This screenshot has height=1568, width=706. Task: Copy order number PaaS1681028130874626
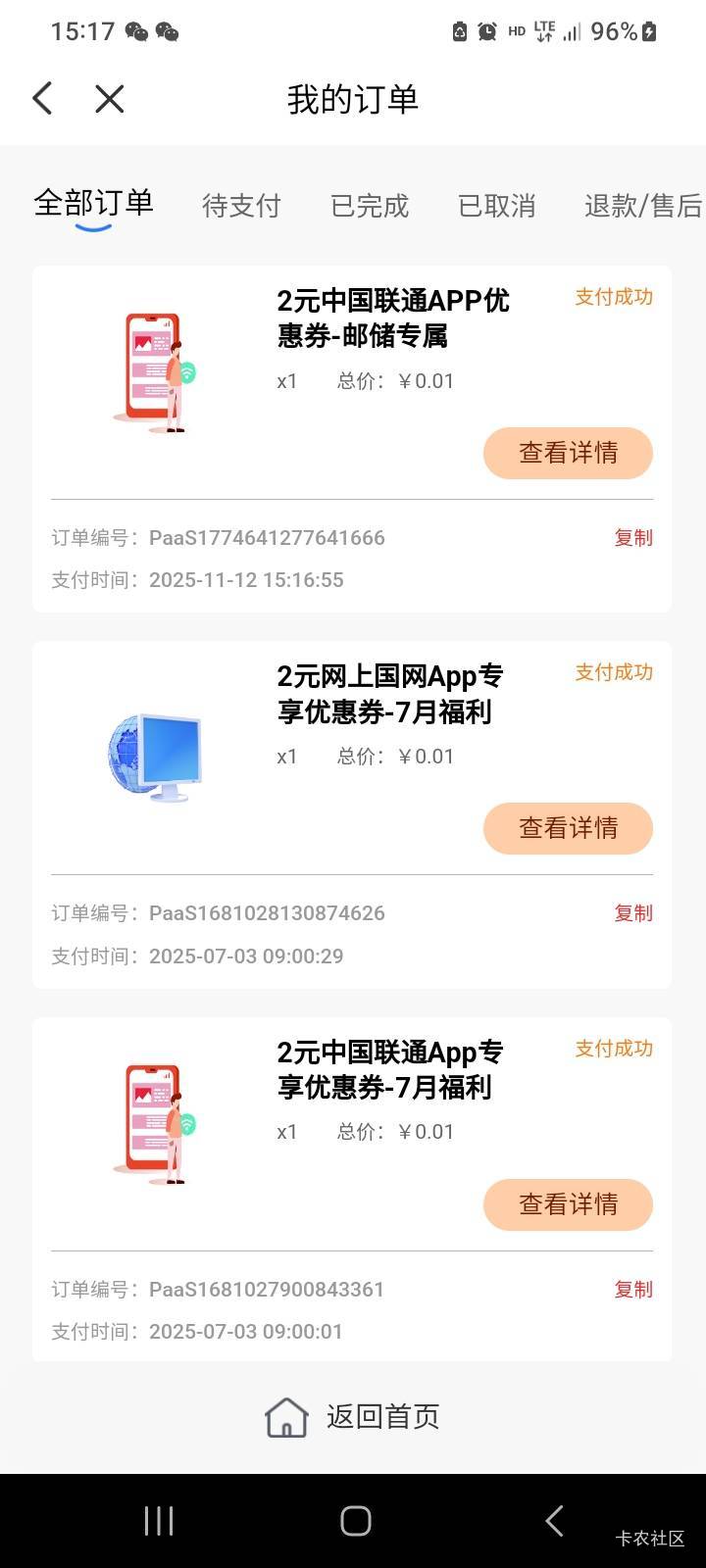pos(632,912)
